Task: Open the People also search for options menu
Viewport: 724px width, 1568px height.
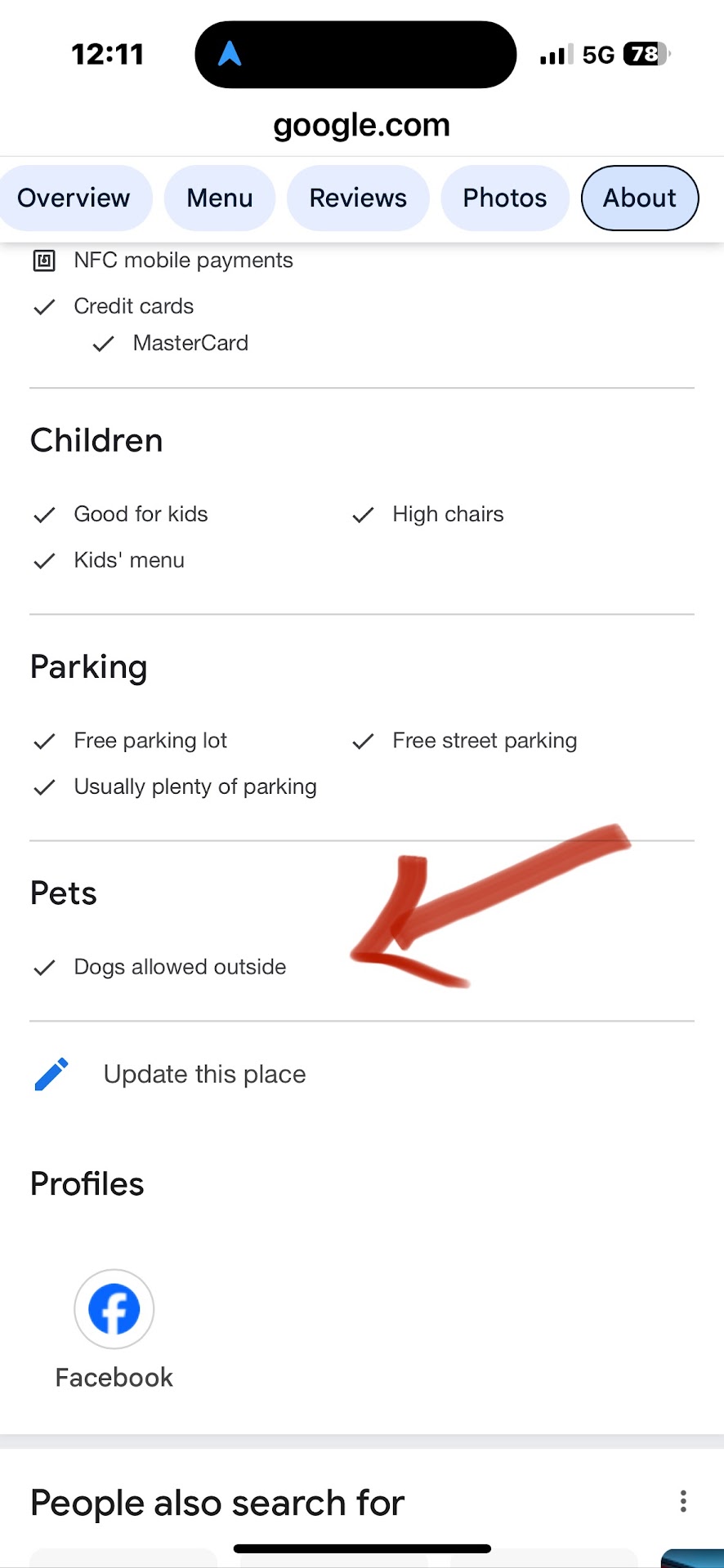Action: 683,1501
